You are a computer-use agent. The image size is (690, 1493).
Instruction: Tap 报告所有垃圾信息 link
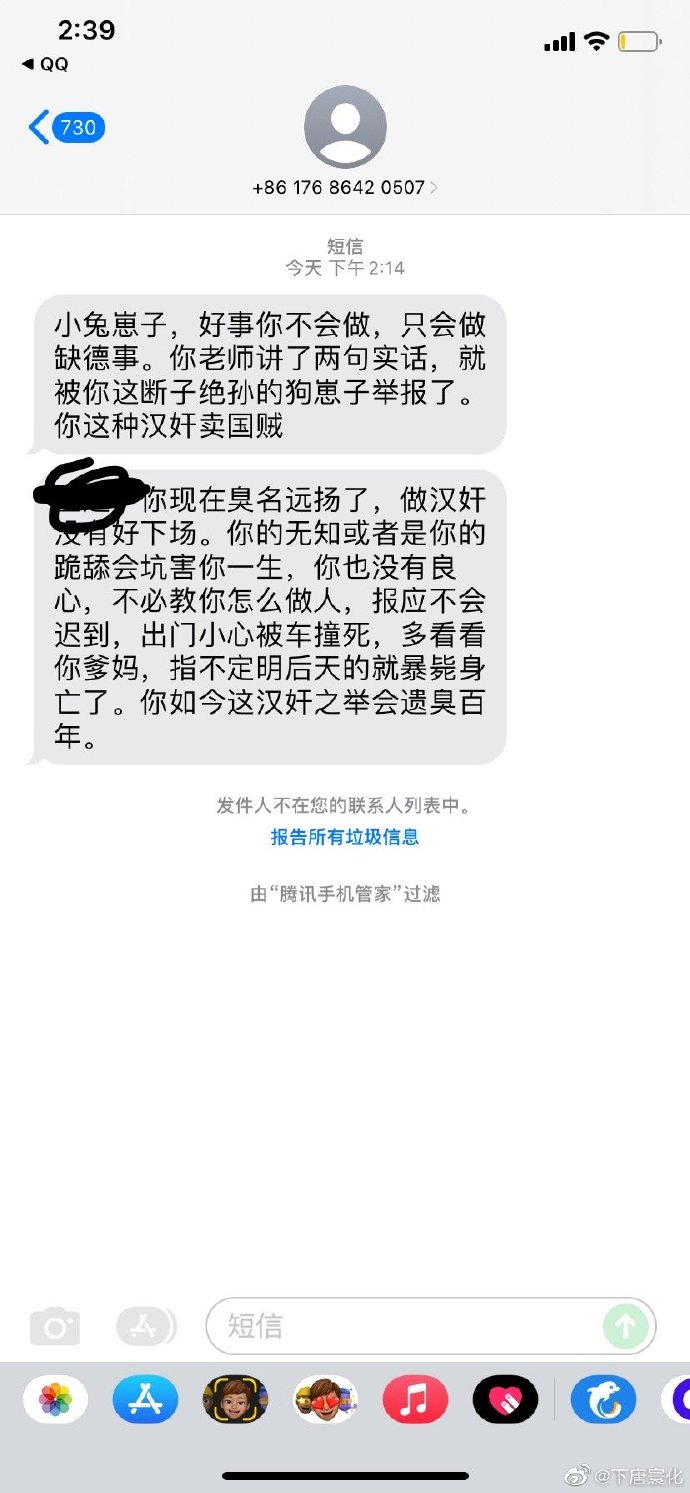344,837
